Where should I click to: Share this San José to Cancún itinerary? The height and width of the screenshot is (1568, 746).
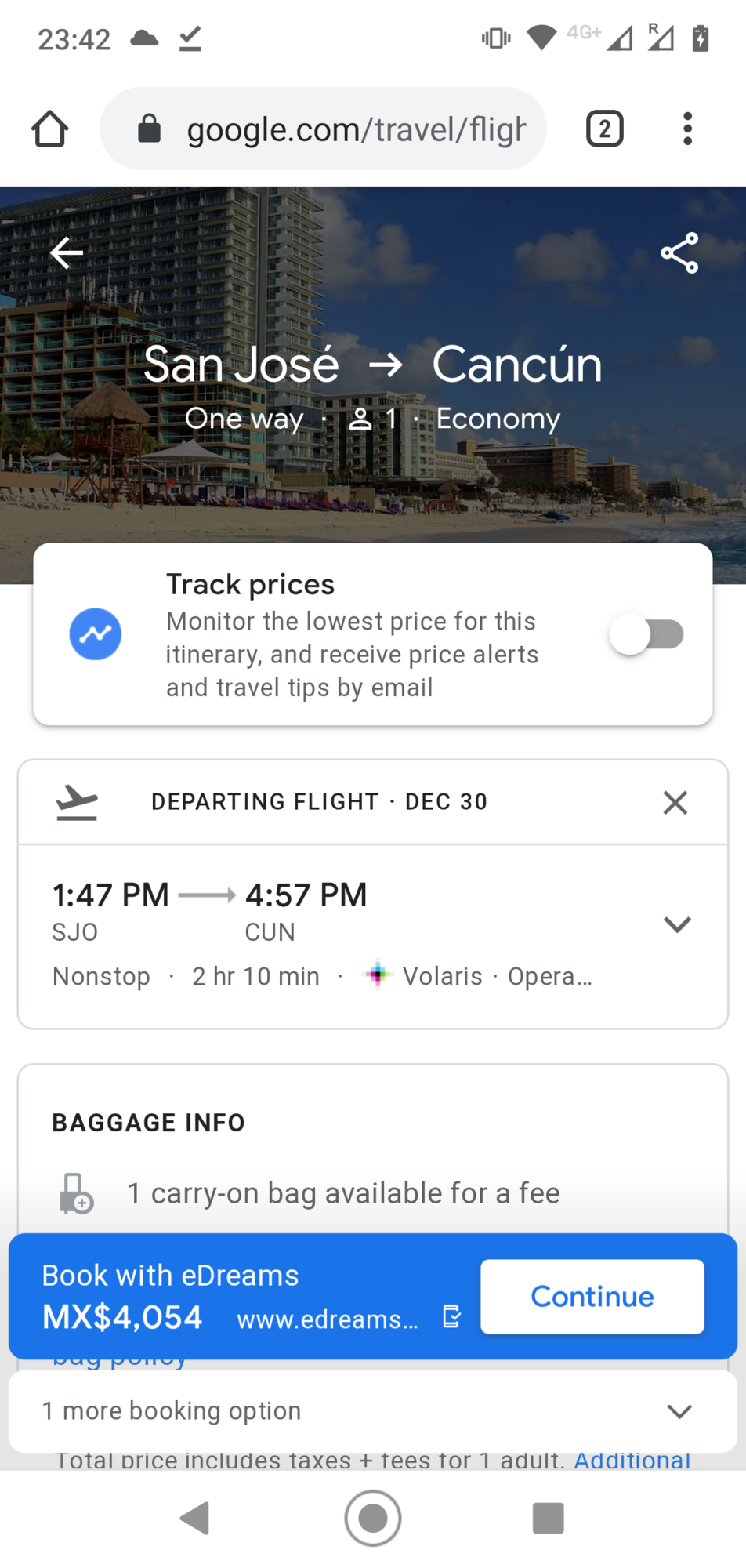679,252
